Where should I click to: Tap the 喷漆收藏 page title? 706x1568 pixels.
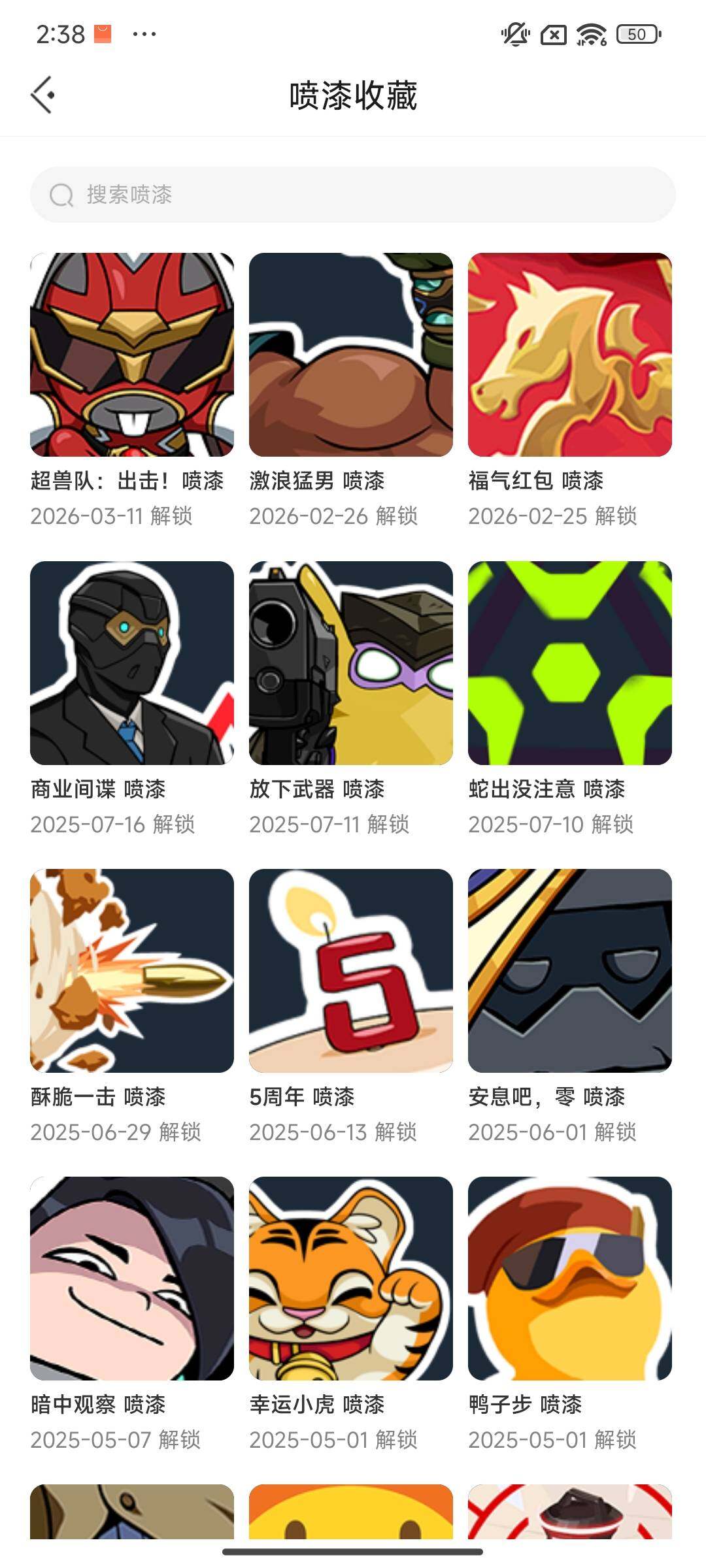tap(353, 95)
